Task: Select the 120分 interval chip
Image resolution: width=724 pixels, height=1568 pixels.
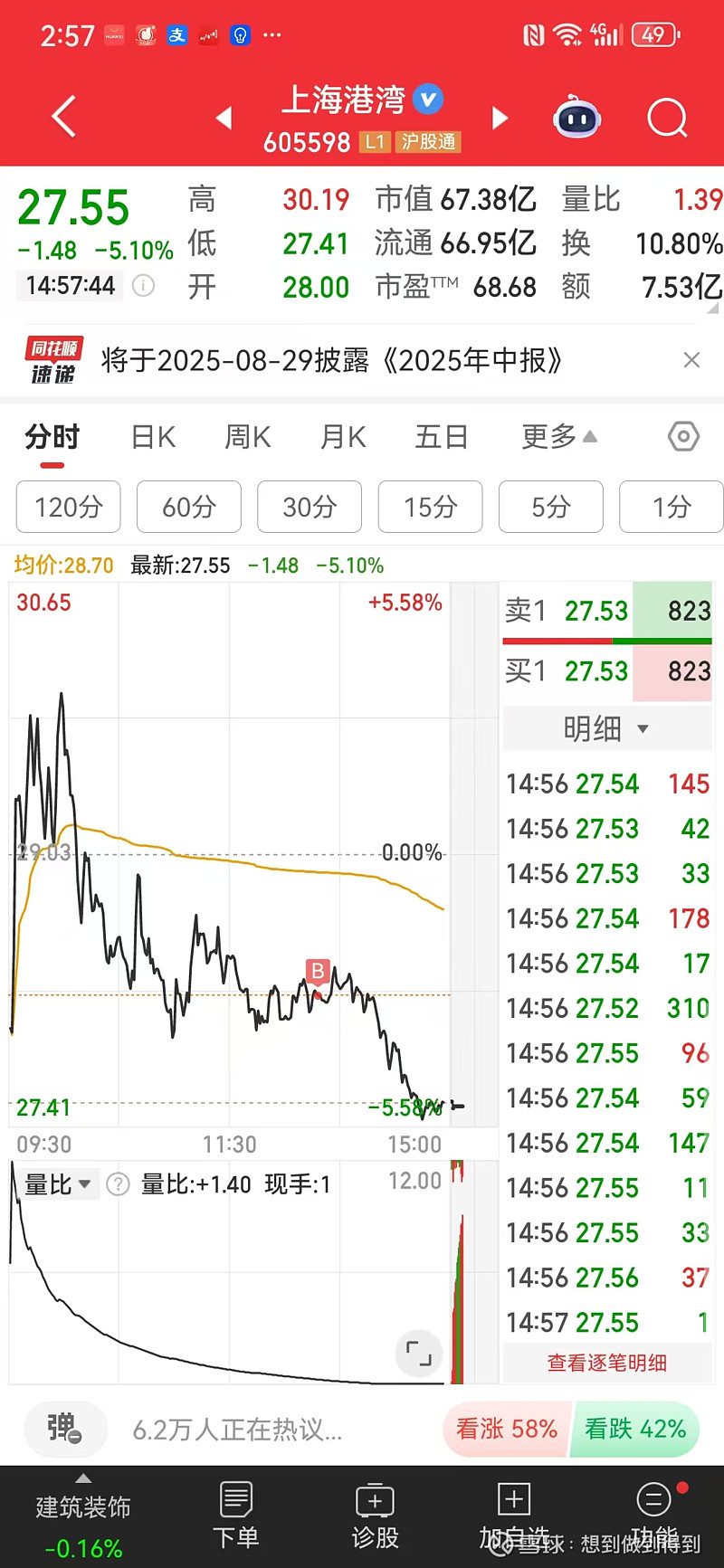Action: pyautogui.click(x=69, y=507)
